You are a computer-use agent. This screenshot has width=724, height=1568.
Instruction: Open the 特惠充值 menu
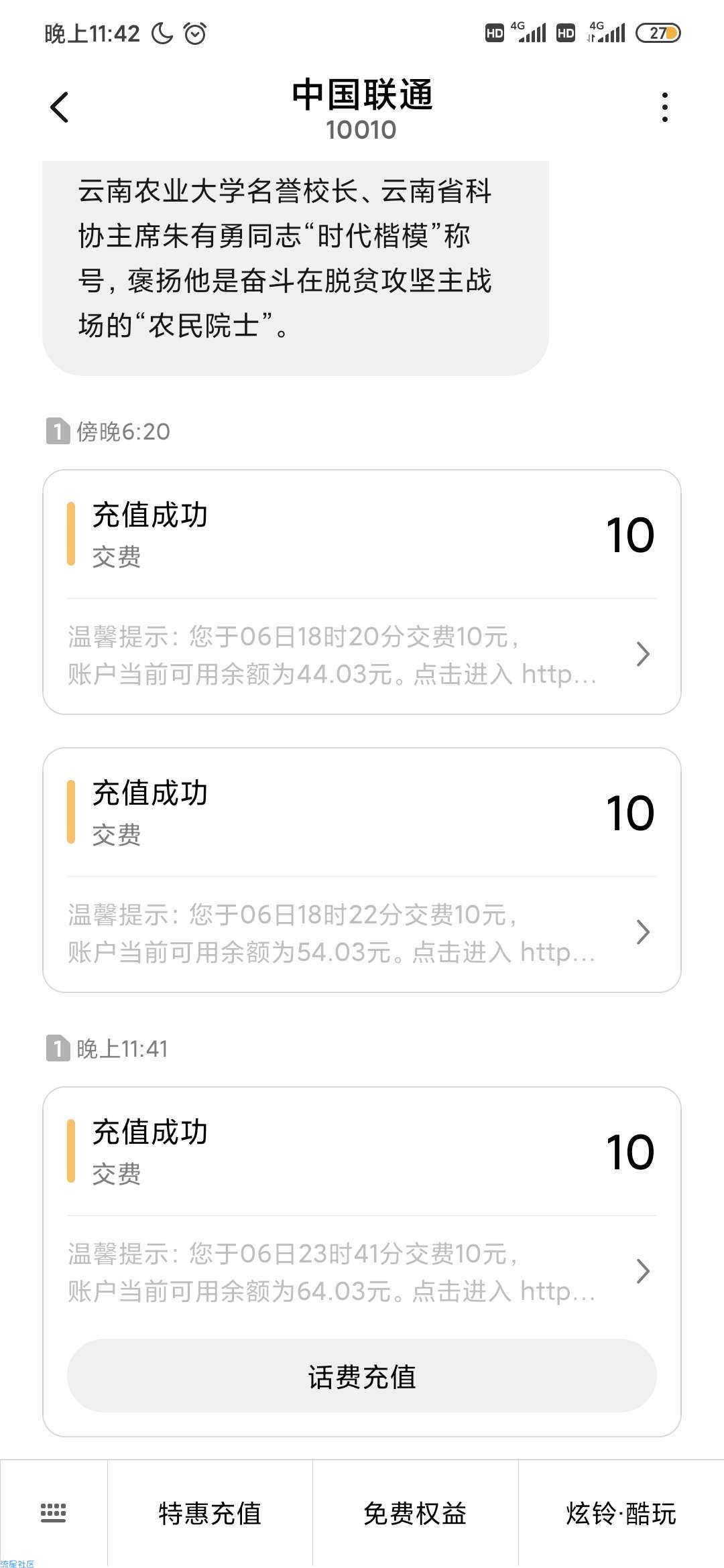(x=210, y=1513)
